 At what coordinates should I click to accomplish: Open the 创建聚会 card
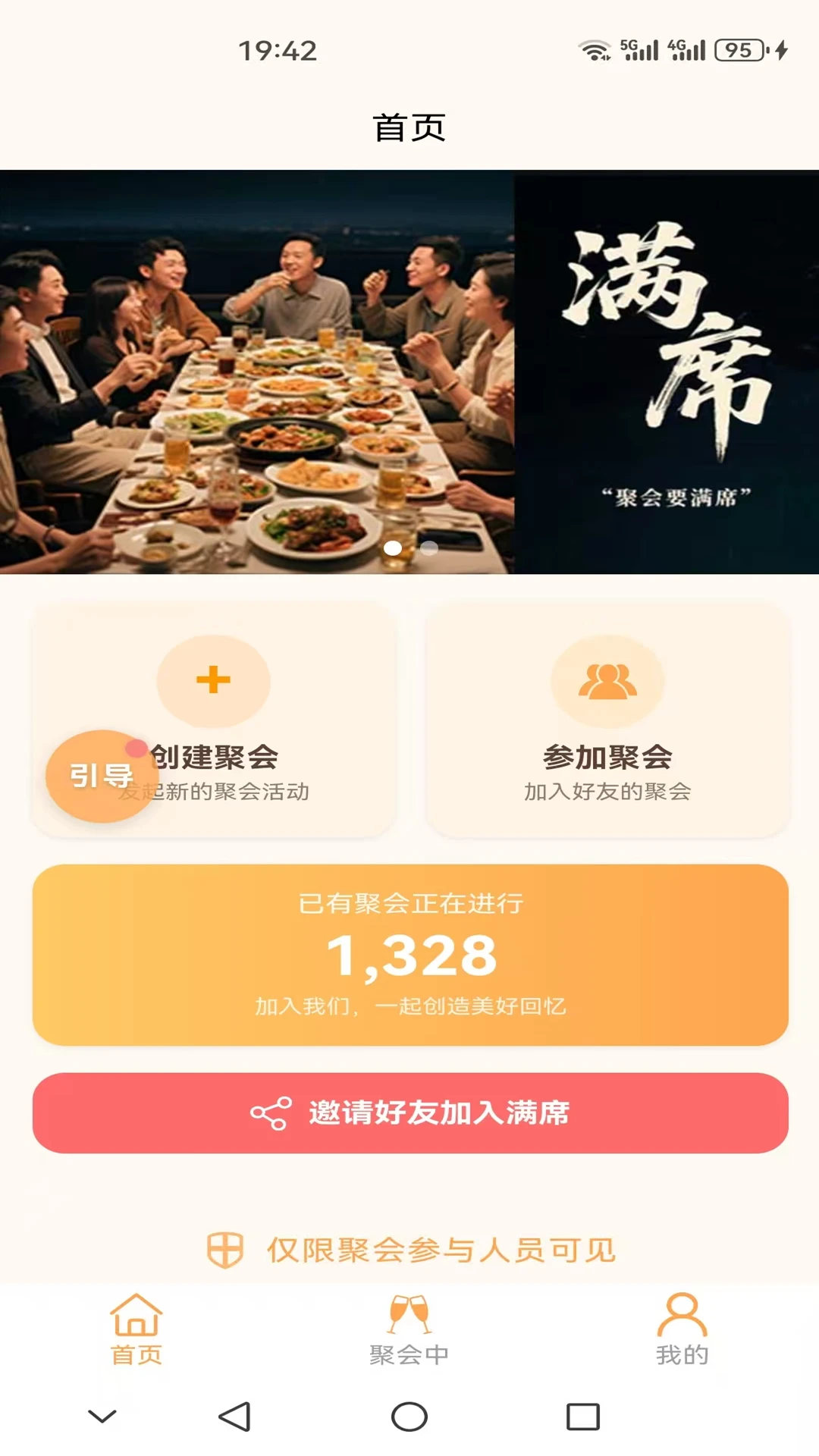[x=214, y=720]
